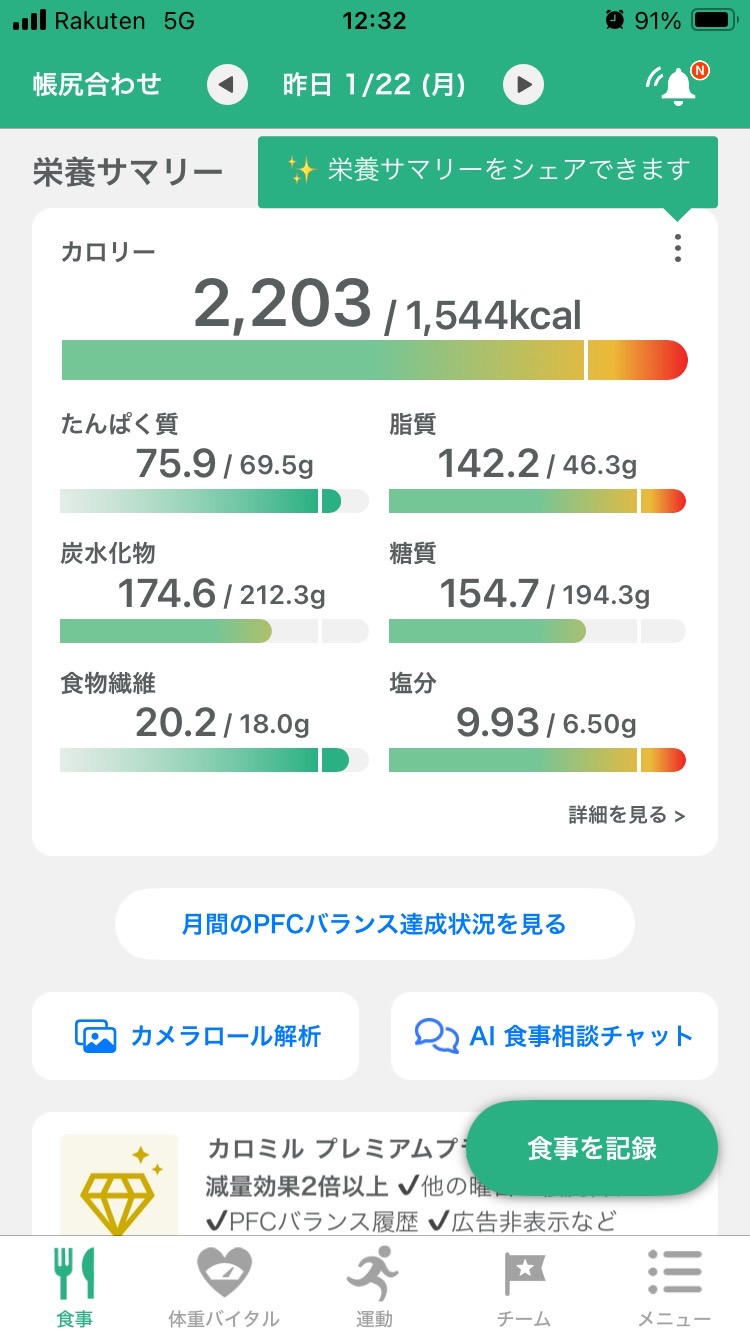The width and height of the screenshot is (750, 1334).
Task: Open 詳細を見る for nutrition details
Action: [627, 815]
